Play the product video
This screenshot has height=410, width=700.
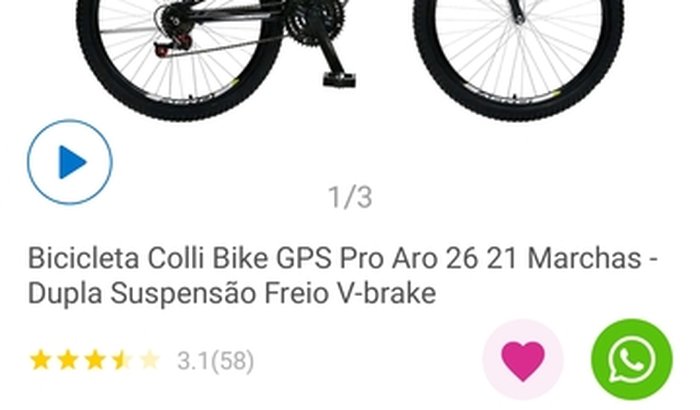coord(70,162)
